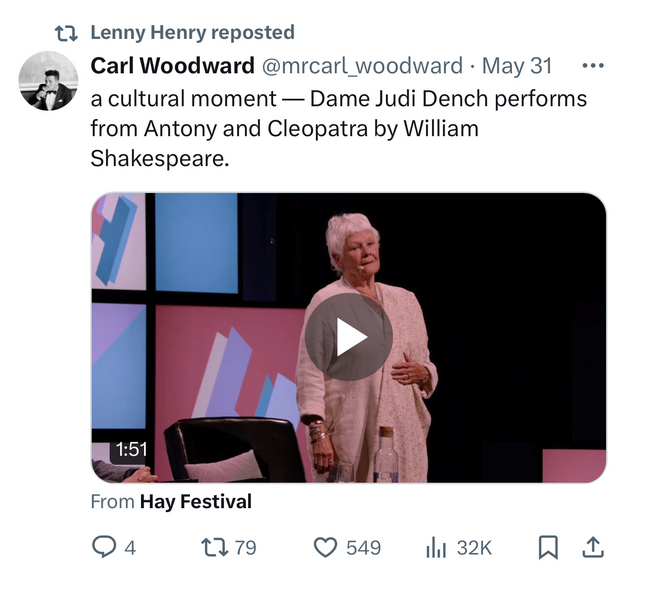
Task: Reply to Carl Woodward's post
Action: (x=104, y=547)
